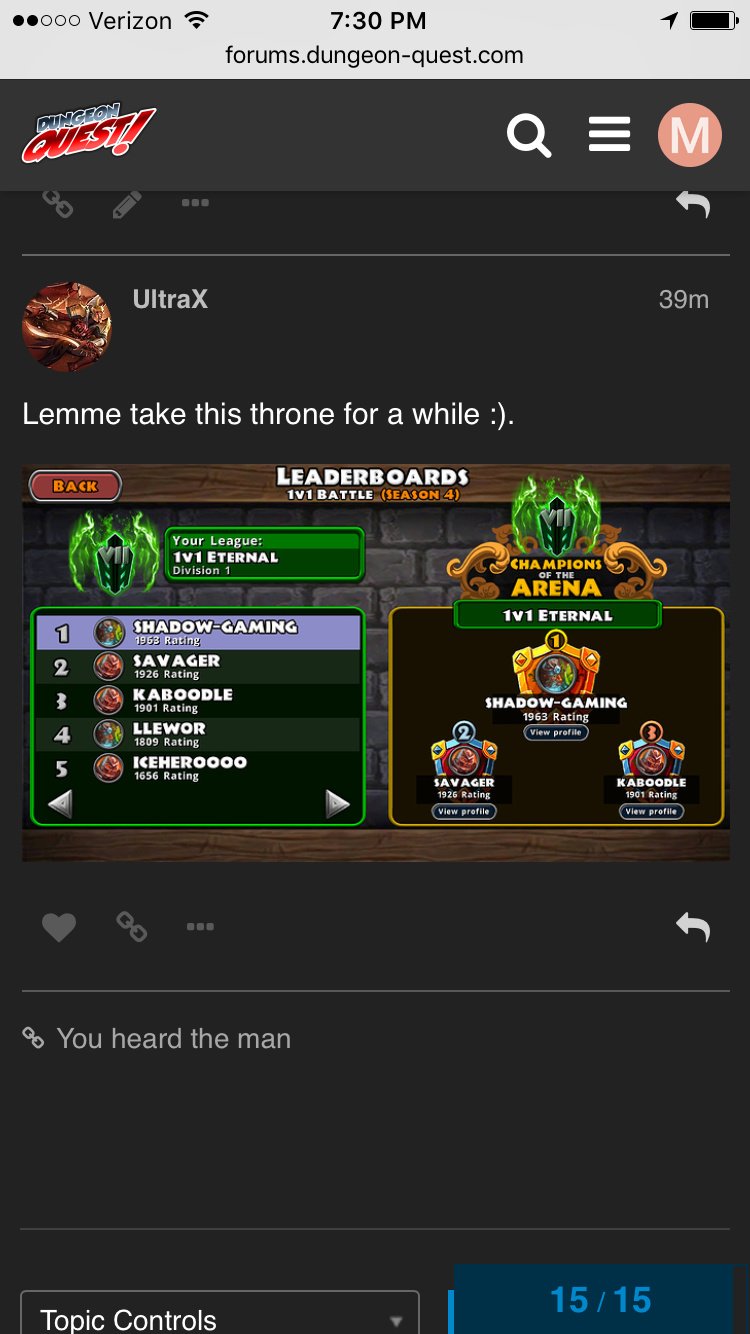This screenshot has height=1334, width=750.
Task: Copy link to UltraX's post
Action: point(132,926)
